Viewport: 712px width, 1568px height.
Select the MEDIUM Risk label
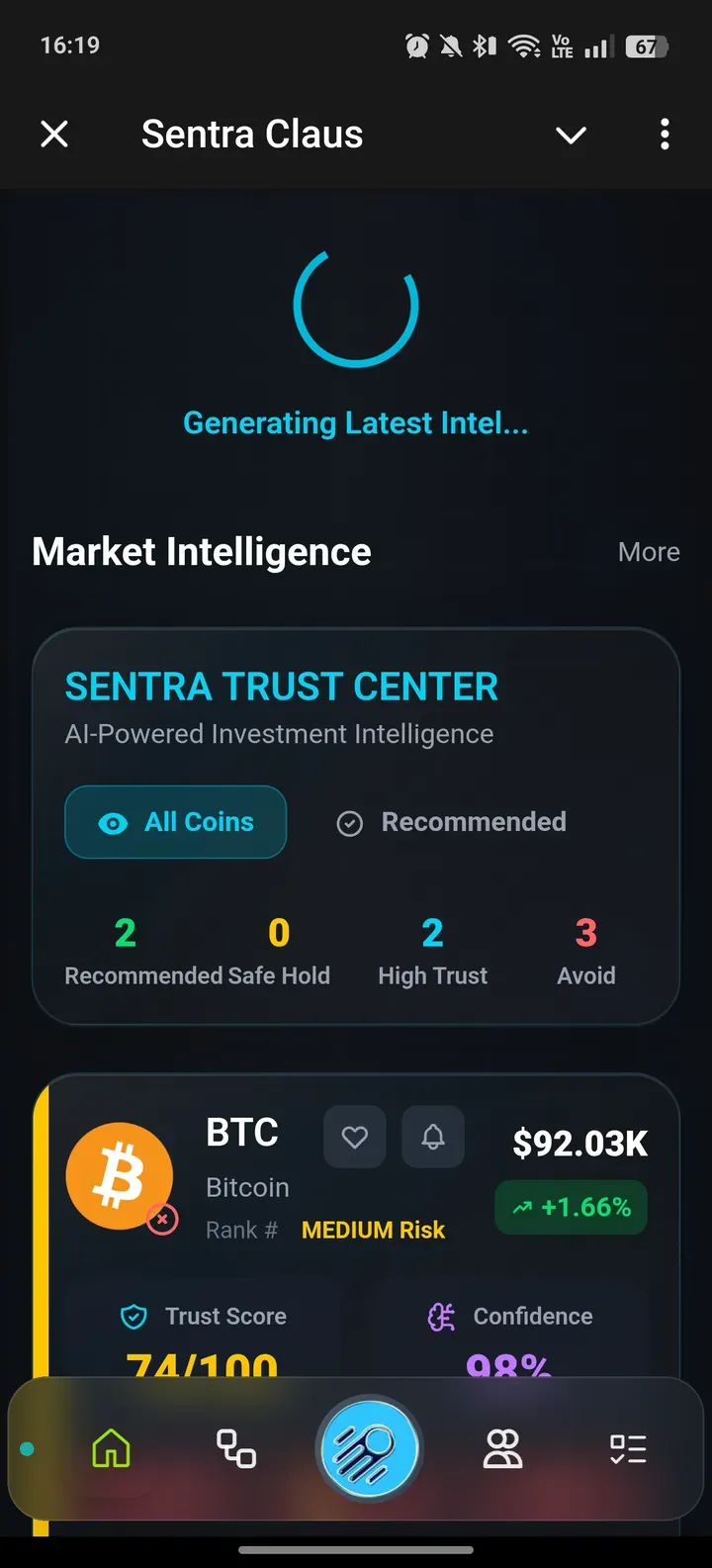(373, 1230)
